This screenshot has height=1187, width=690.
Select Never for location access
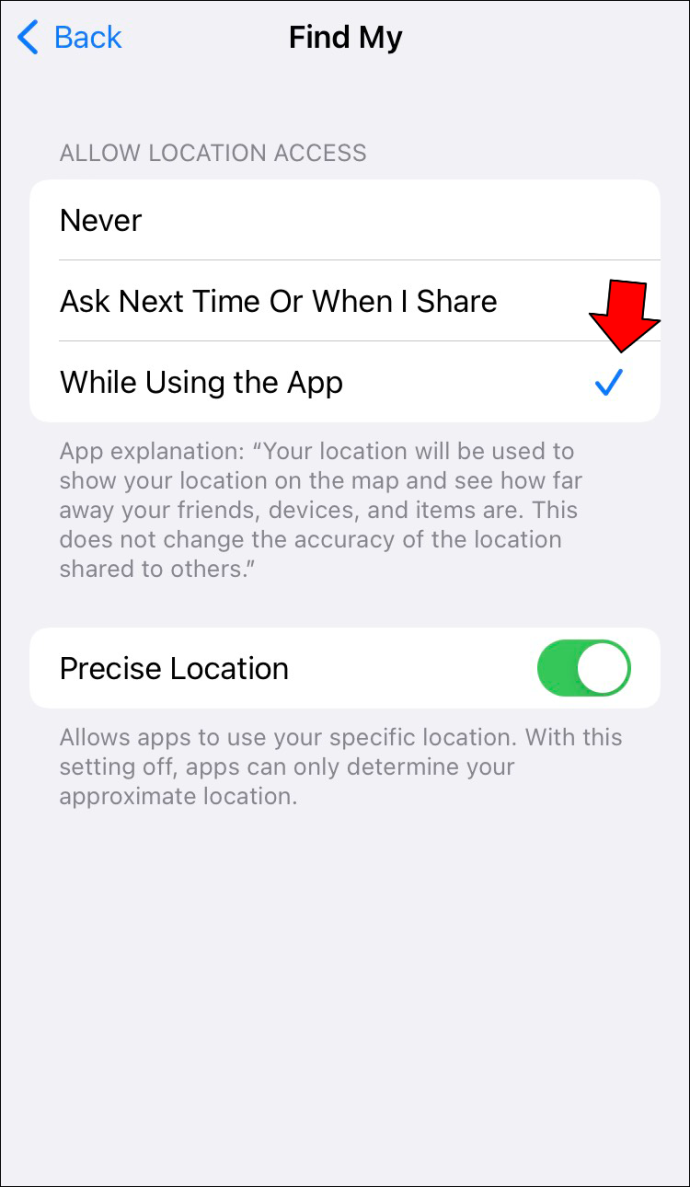tap(345, 220)
